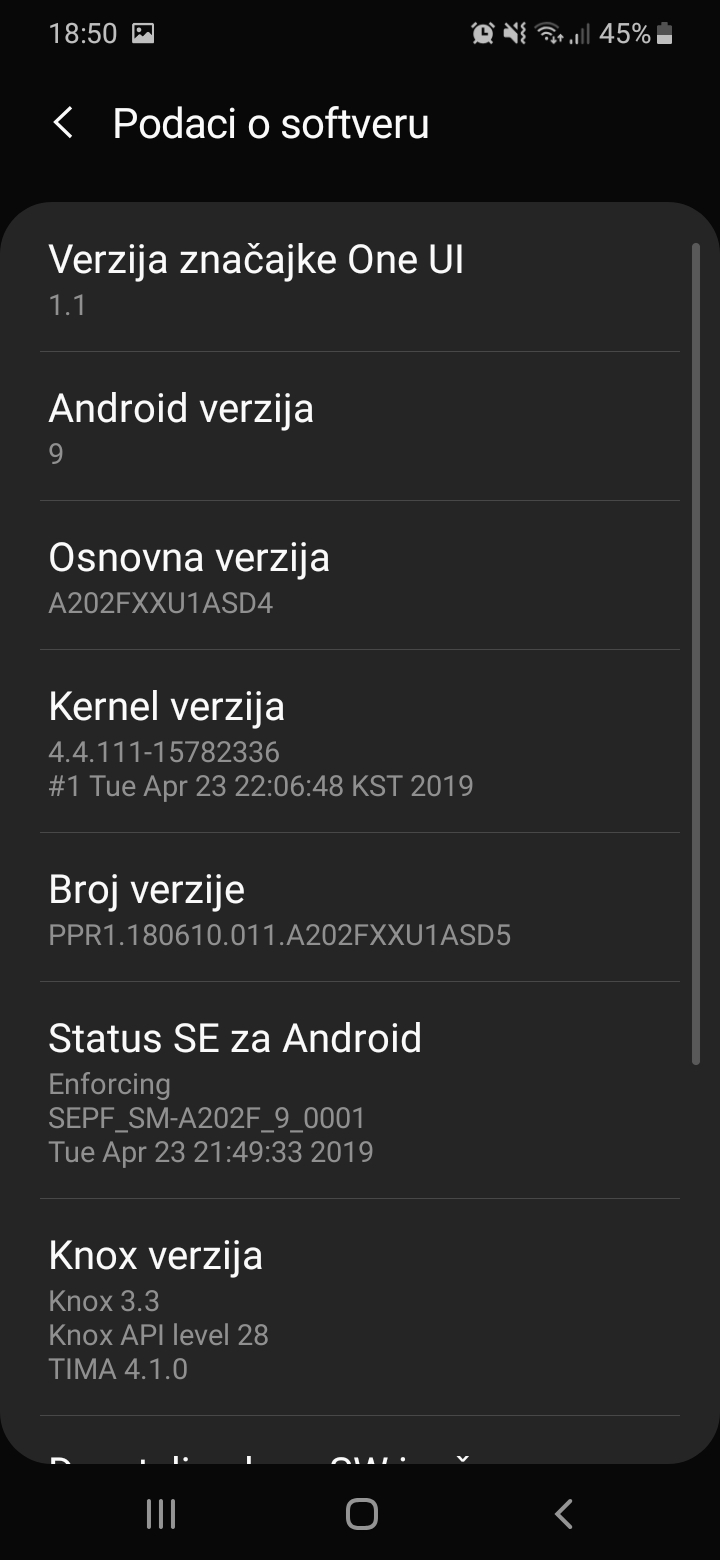Tap the Android verzija row
Viewport: 720px width, 1560px height.
click(x=360, y=426)
